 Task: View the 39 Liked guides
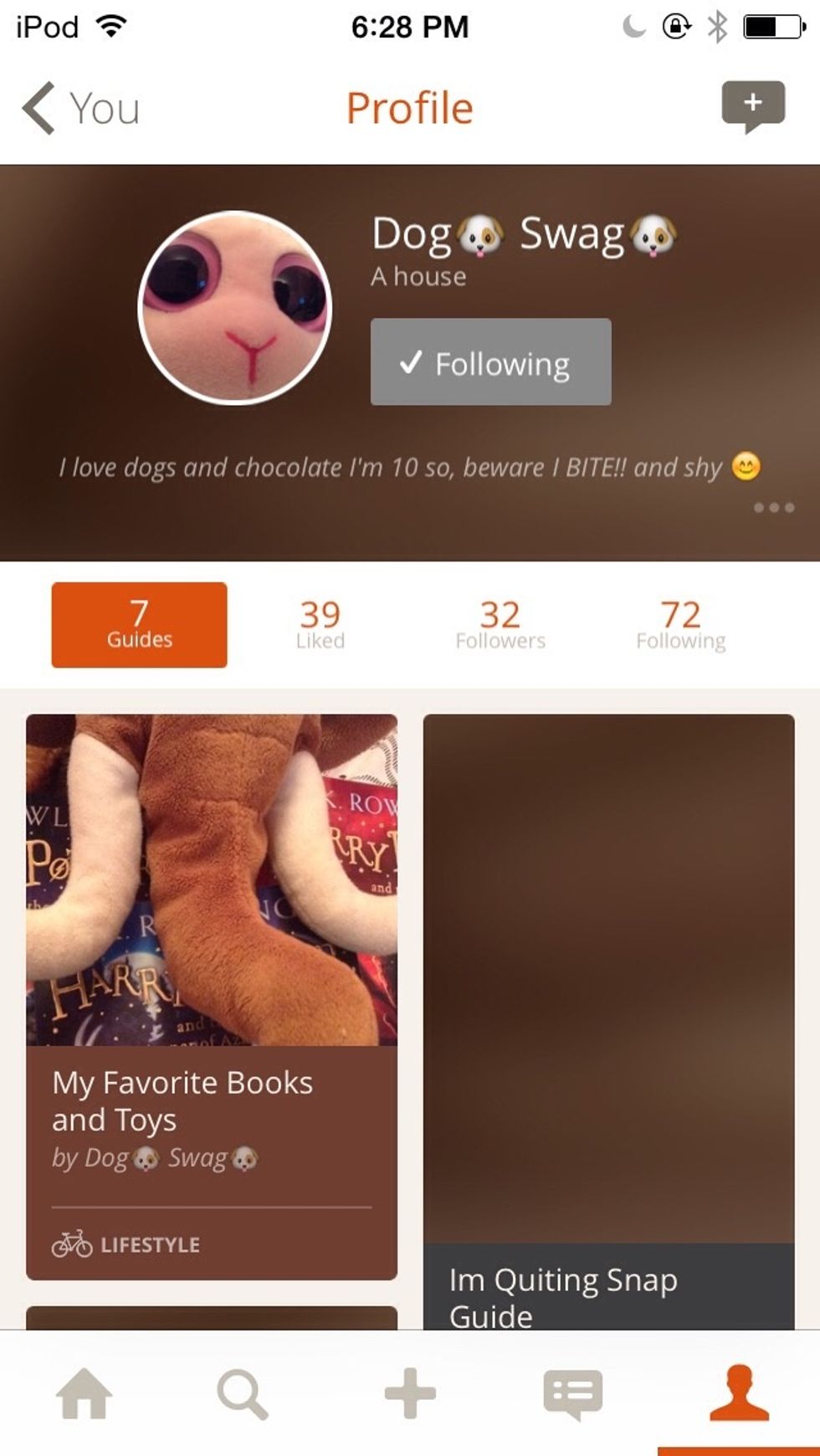[x=320, y=625]
